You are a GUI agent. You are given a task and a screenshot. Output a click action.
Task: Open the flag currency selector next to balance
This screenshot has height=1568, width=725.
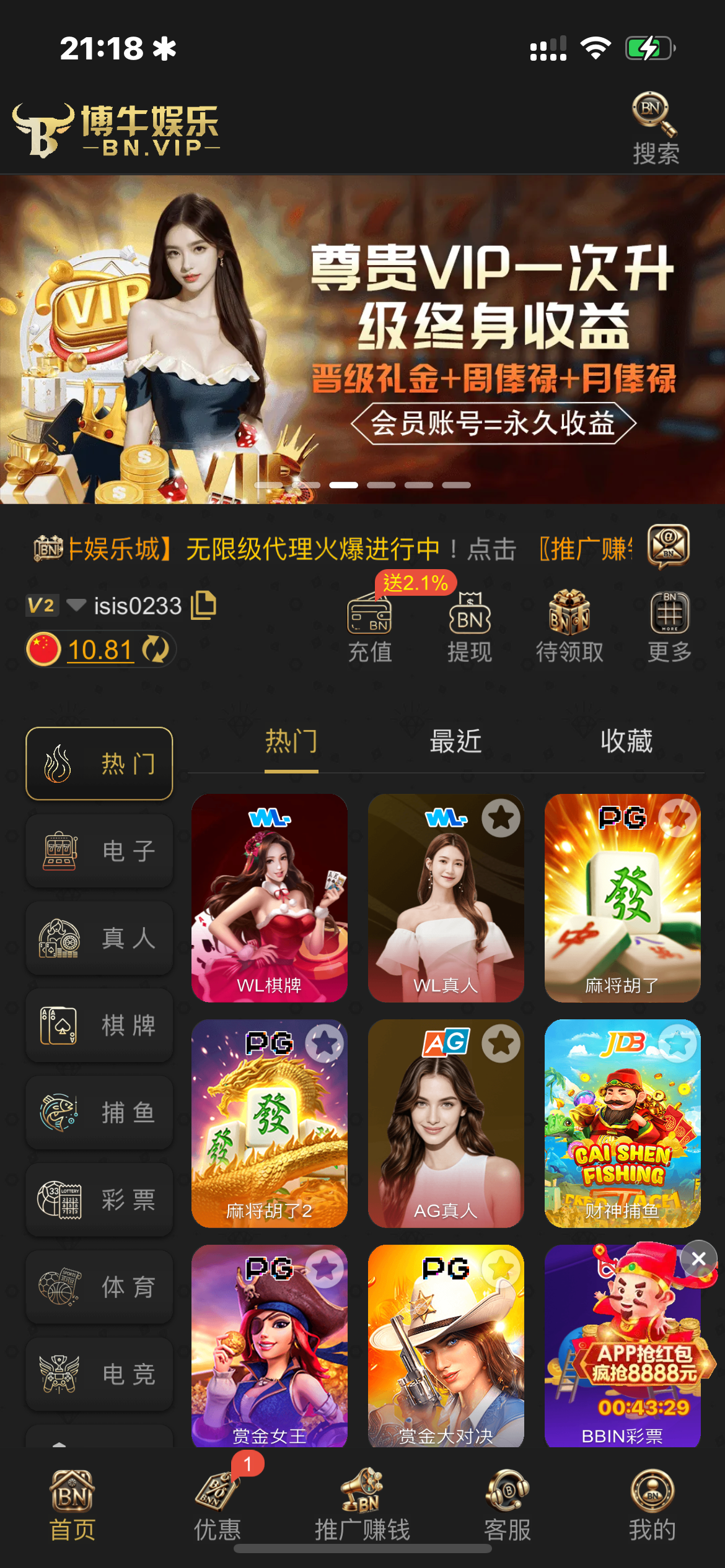pyautogui.click(x=43, y=650)
